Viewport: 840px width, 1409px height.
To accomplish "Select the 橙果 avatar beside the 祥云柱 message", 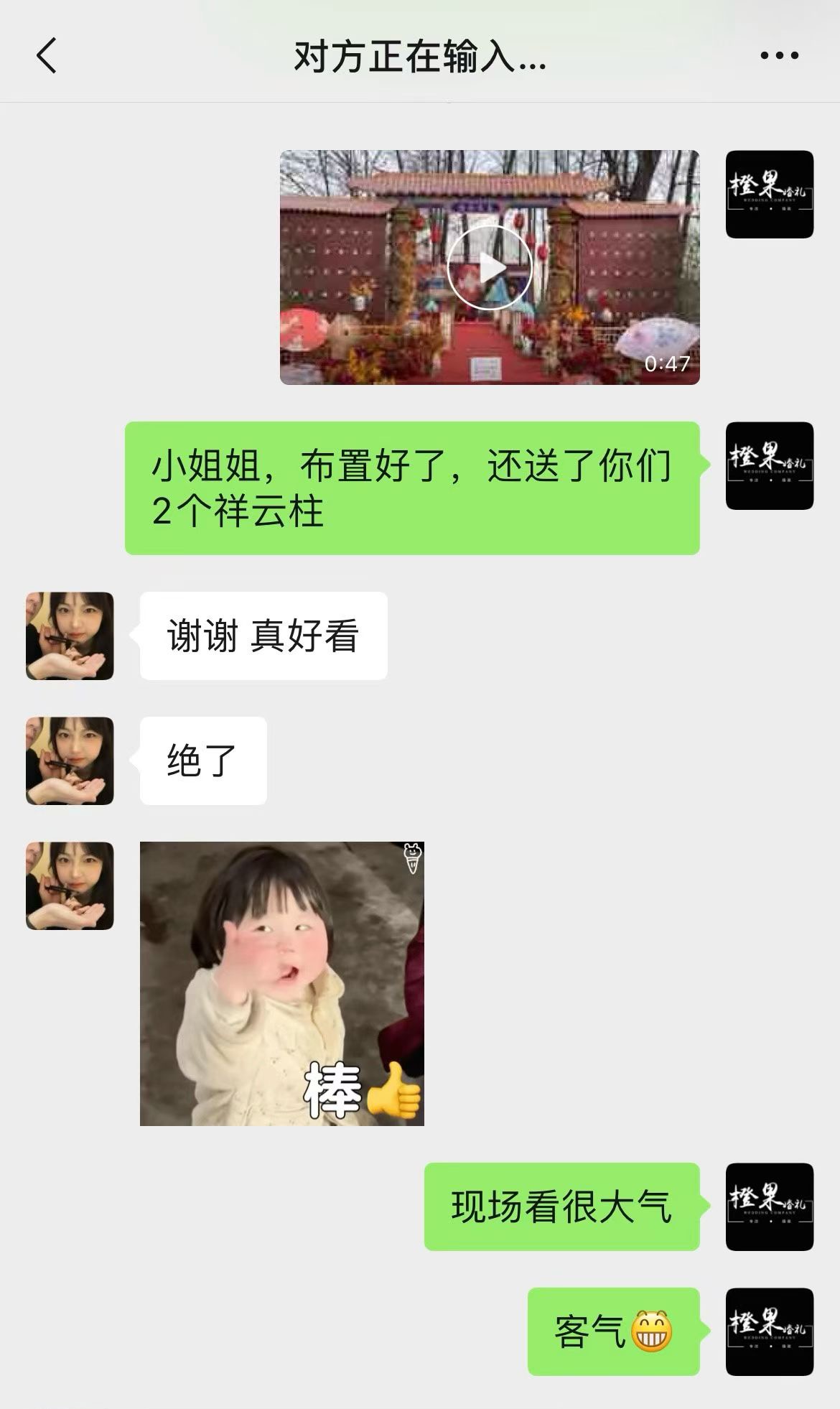I will (x=769, y=465).
